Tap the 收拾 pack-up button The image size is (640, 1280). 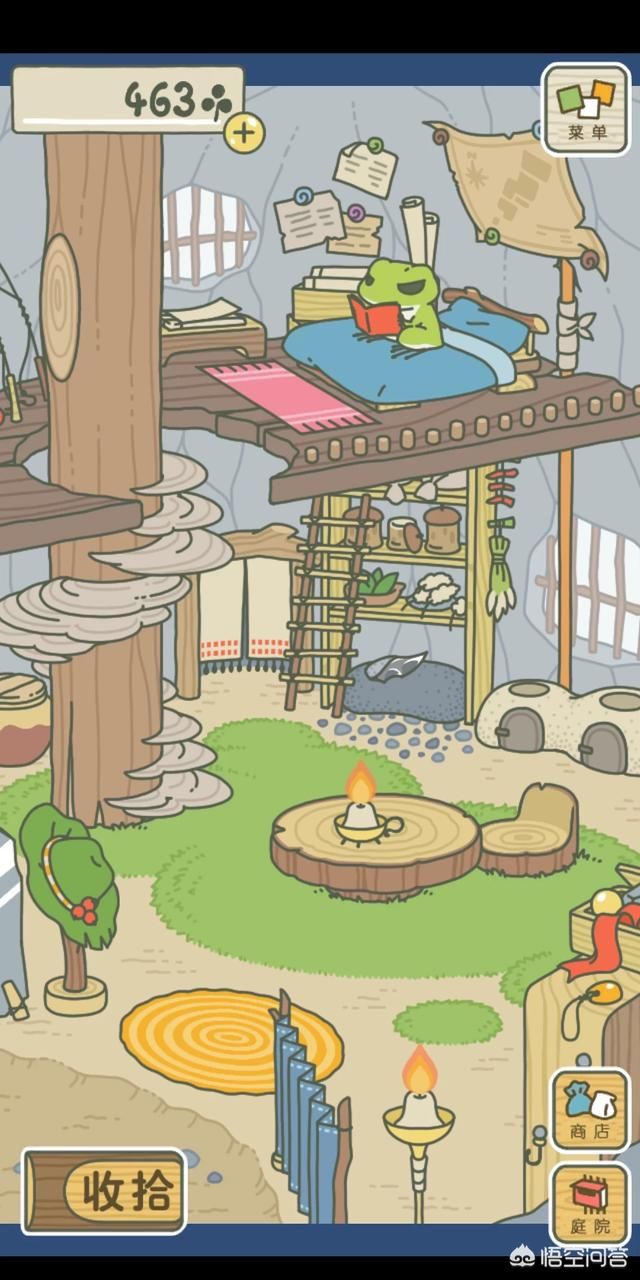(104, 1191)
